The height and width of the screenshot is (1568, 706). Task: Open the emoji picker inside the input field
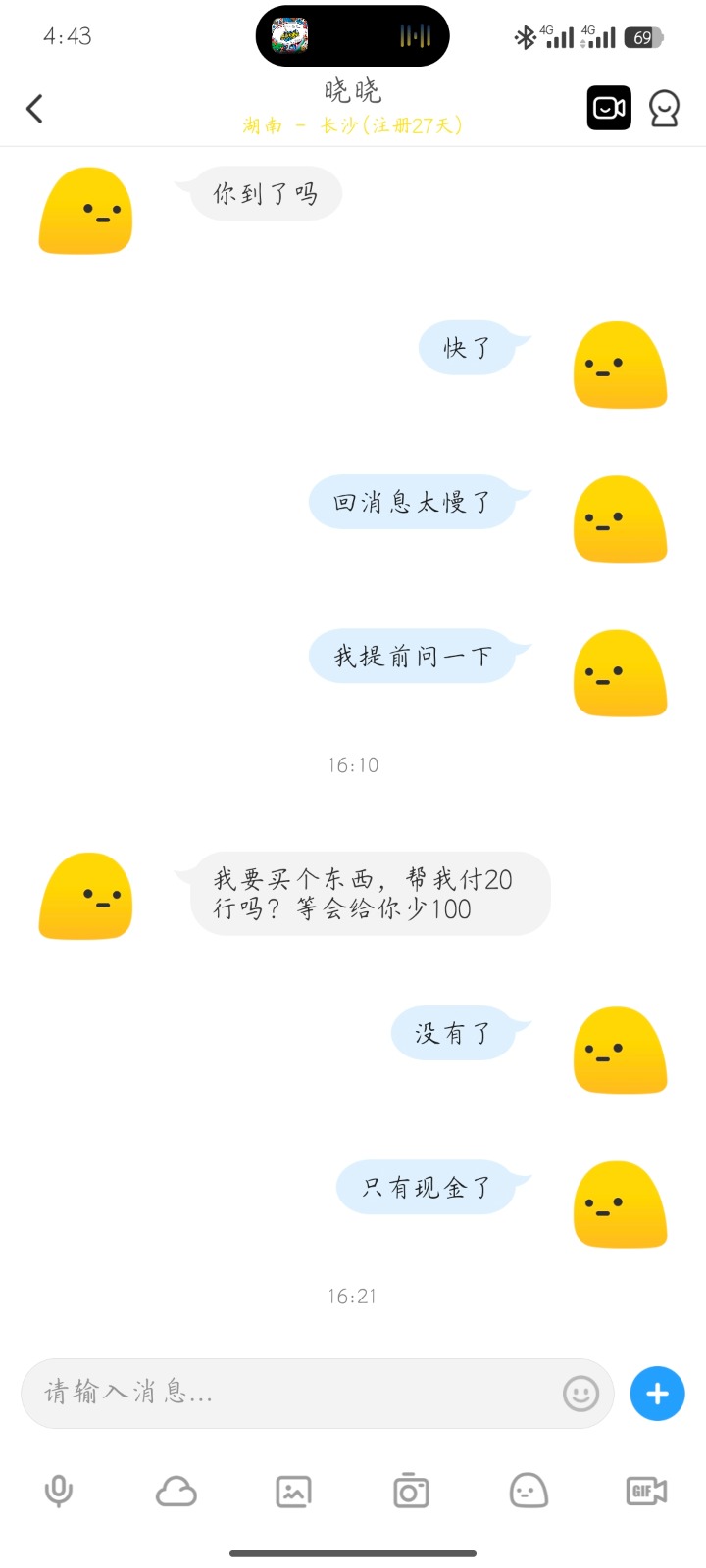point(580,1394)
